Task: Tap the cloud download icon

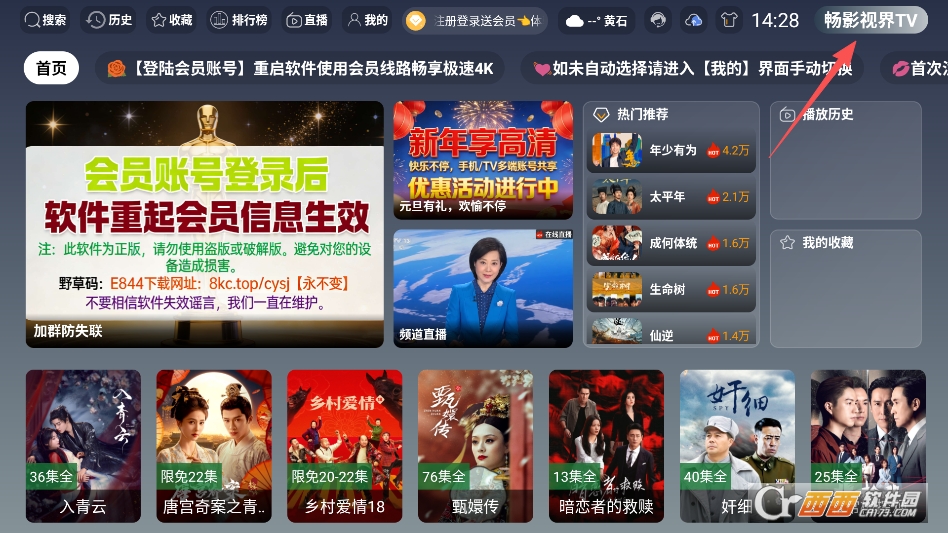Action: [x=693, y=20]
